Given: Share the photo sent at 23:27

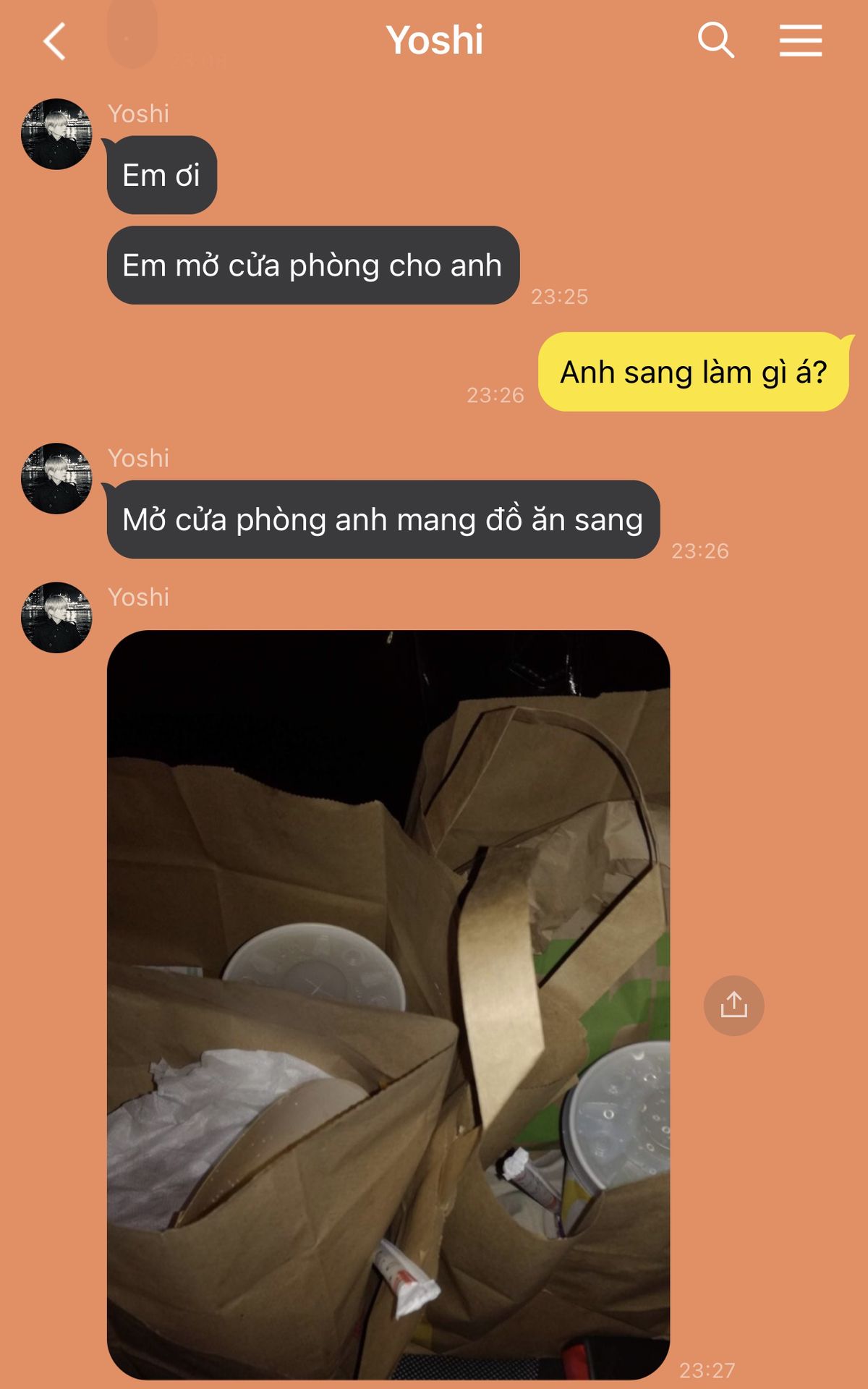Looking at the screenshot, I should pos(733,1006).
